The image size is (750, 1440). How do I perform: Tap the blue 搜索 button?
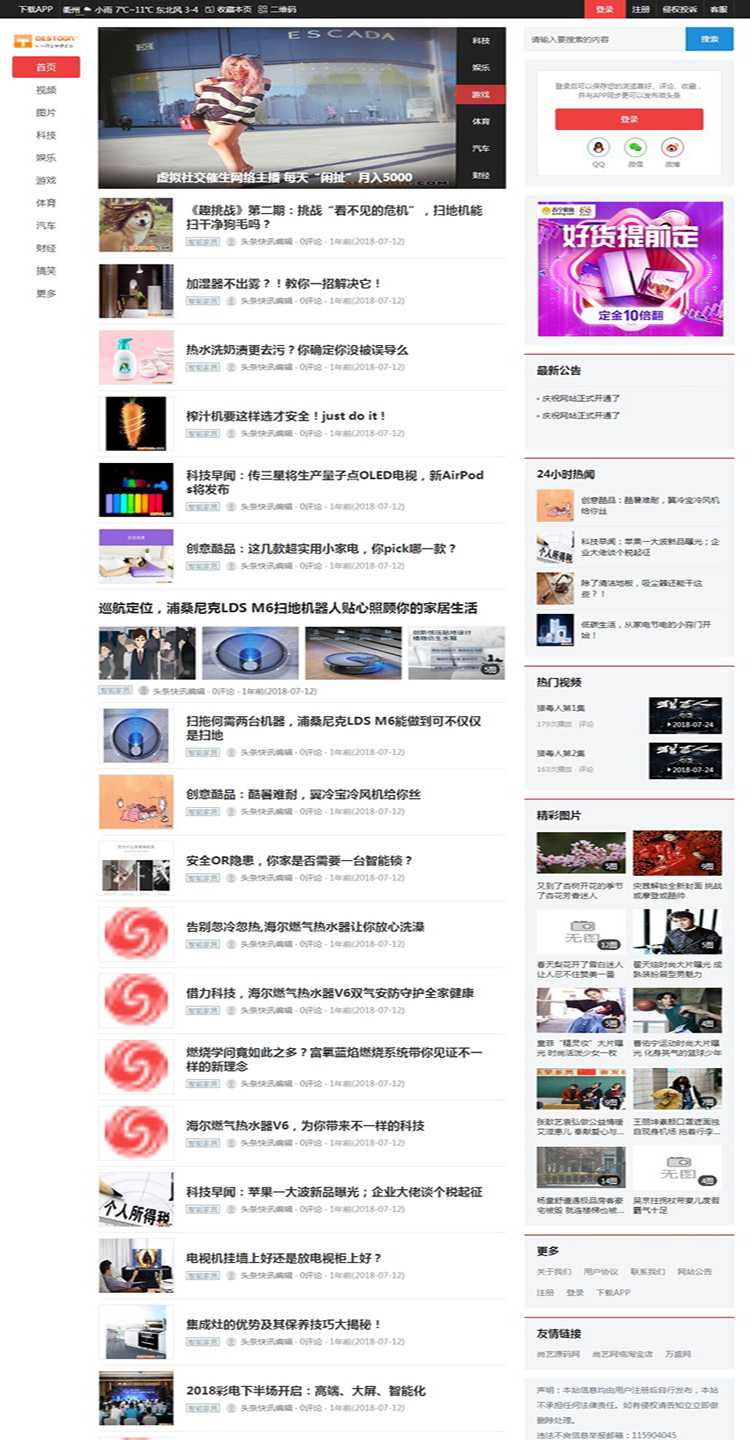(x=709, y=40)
